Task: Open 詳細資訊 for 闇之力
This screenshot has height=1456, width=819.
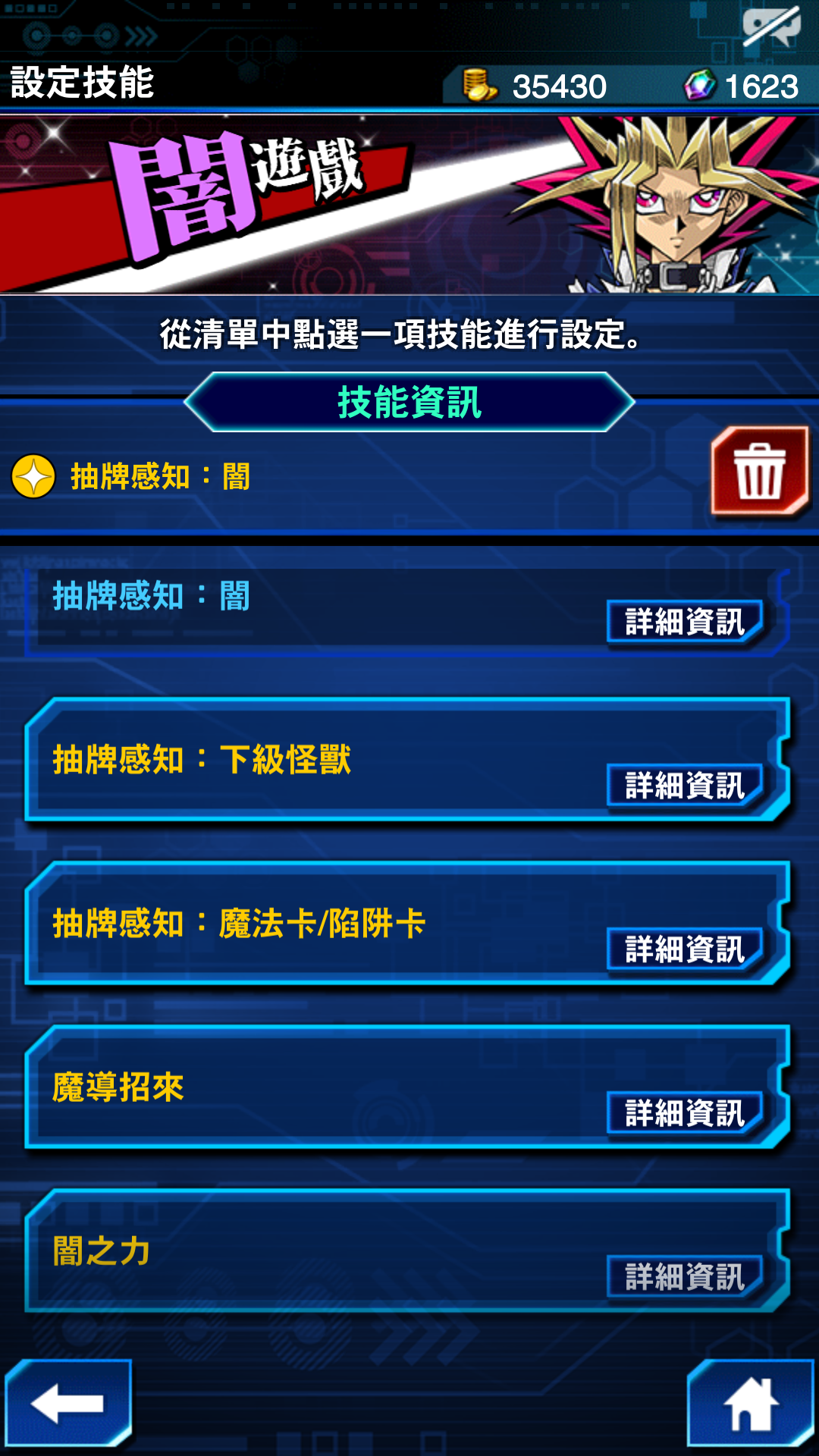Action: coord(685,1277)
